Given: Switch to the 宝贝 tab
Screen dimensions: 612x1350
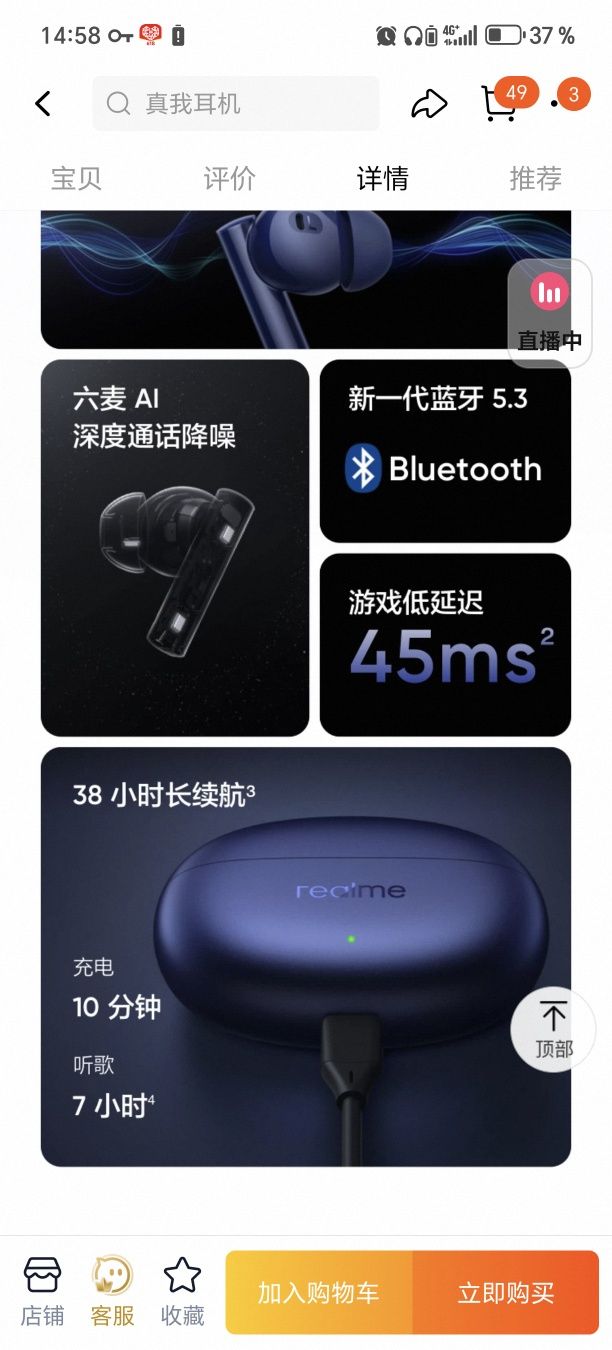Looking at the screenshot, I should pyautogui.click(x=77, y=179).
